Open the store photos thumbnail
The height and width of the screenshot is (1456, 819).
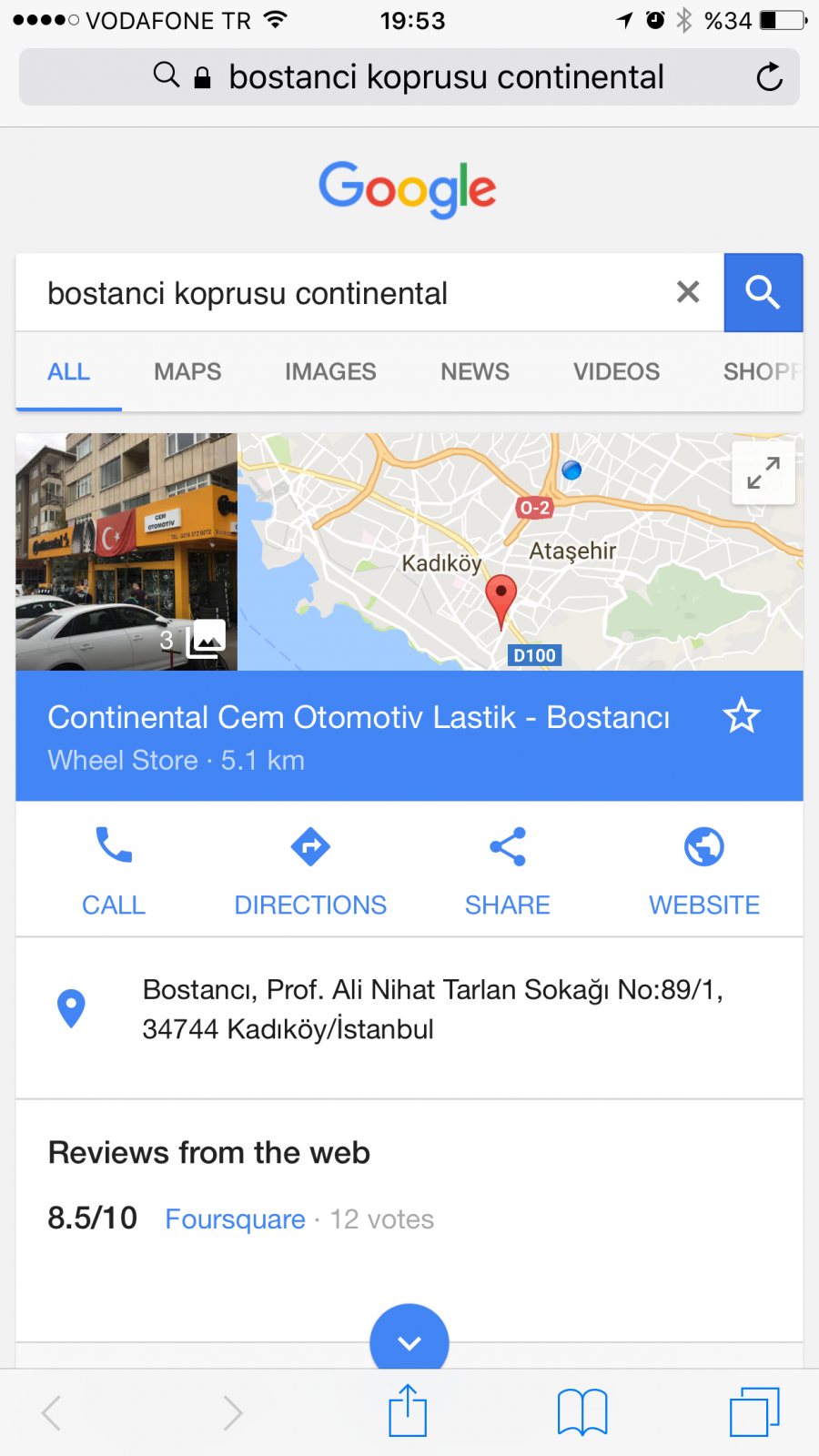[x=126, y=551]
